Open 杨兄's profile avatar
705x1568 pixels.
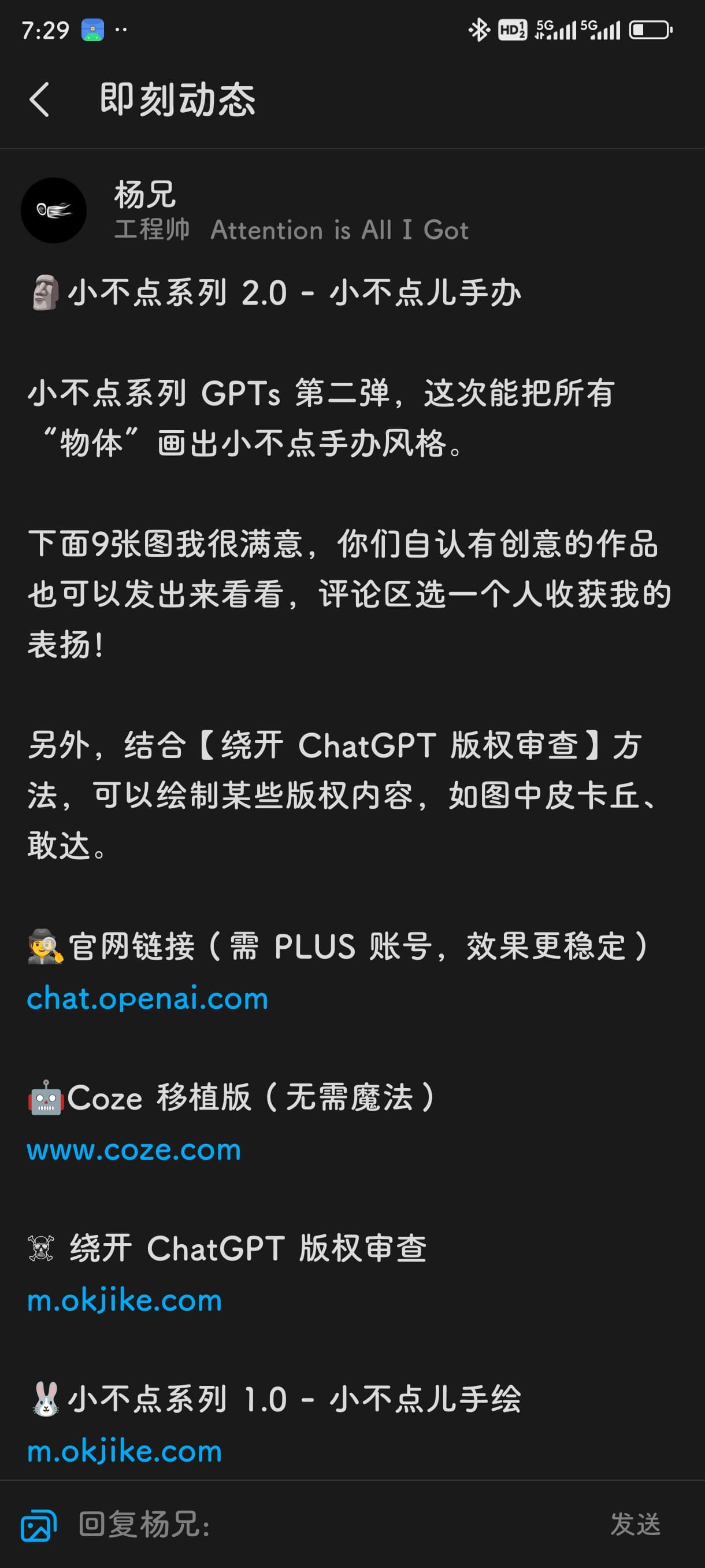(54, 210)
